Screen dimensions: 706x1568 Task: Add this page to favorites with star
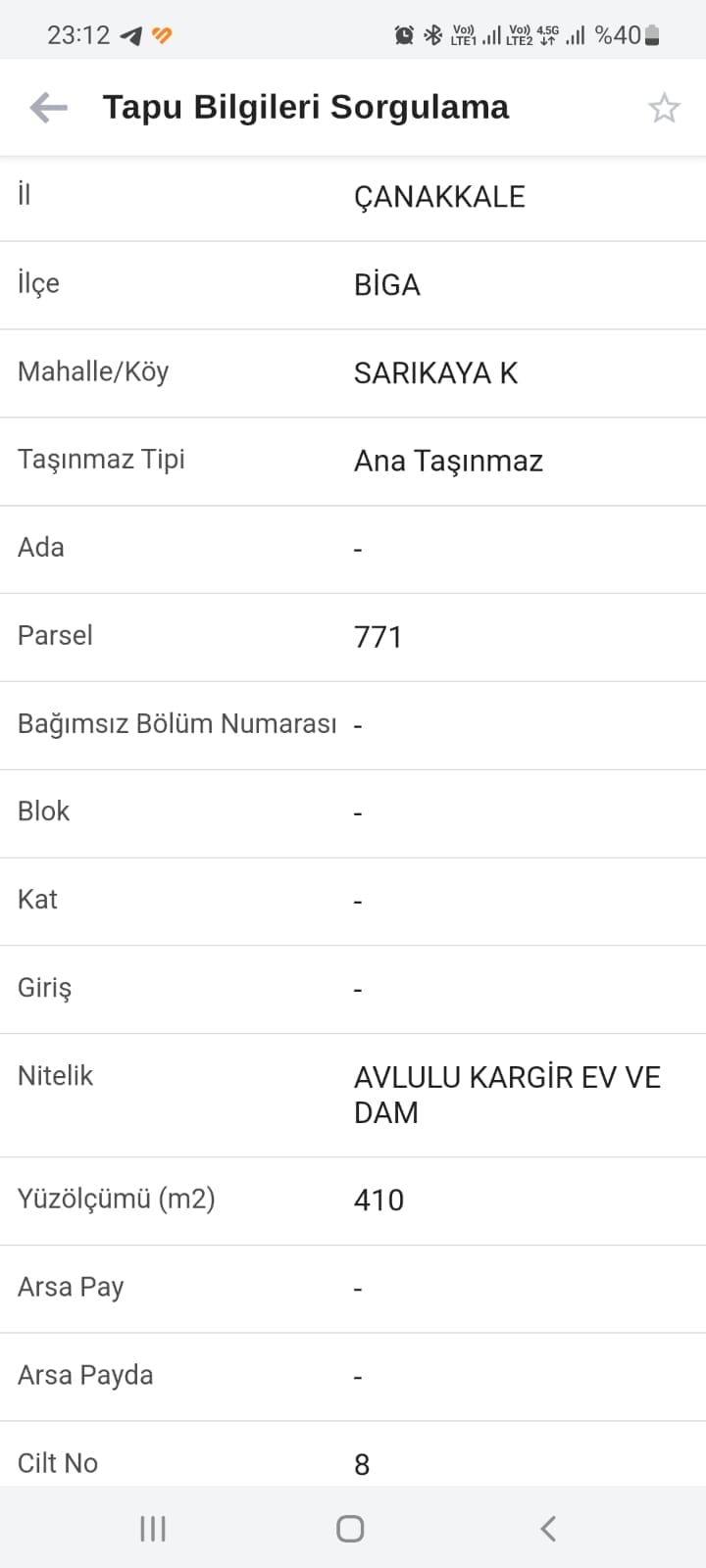tap(664, 108)
